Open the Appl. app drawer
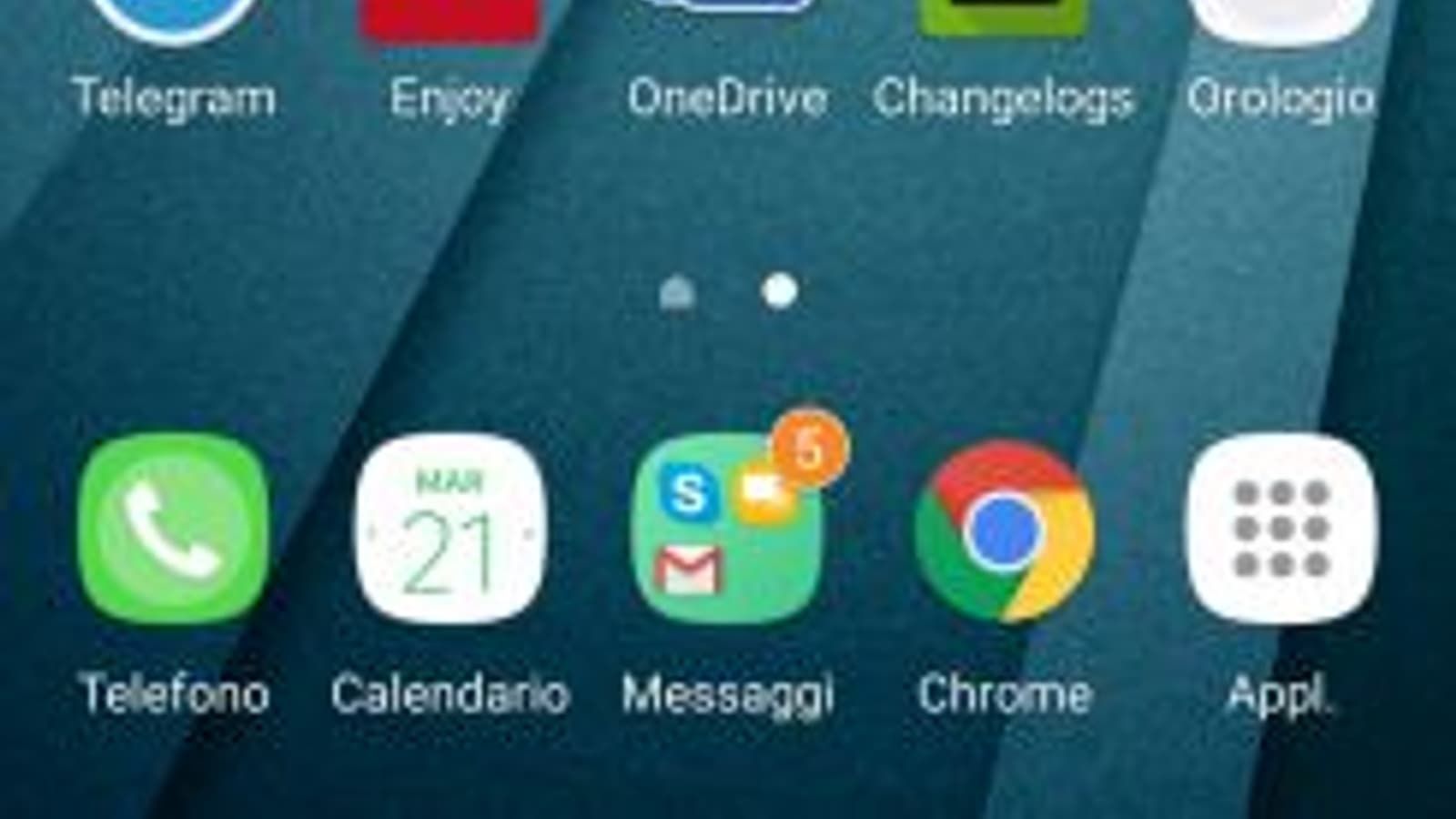Viewport: 1456px width, 819px height. (x=1281, y=530)
